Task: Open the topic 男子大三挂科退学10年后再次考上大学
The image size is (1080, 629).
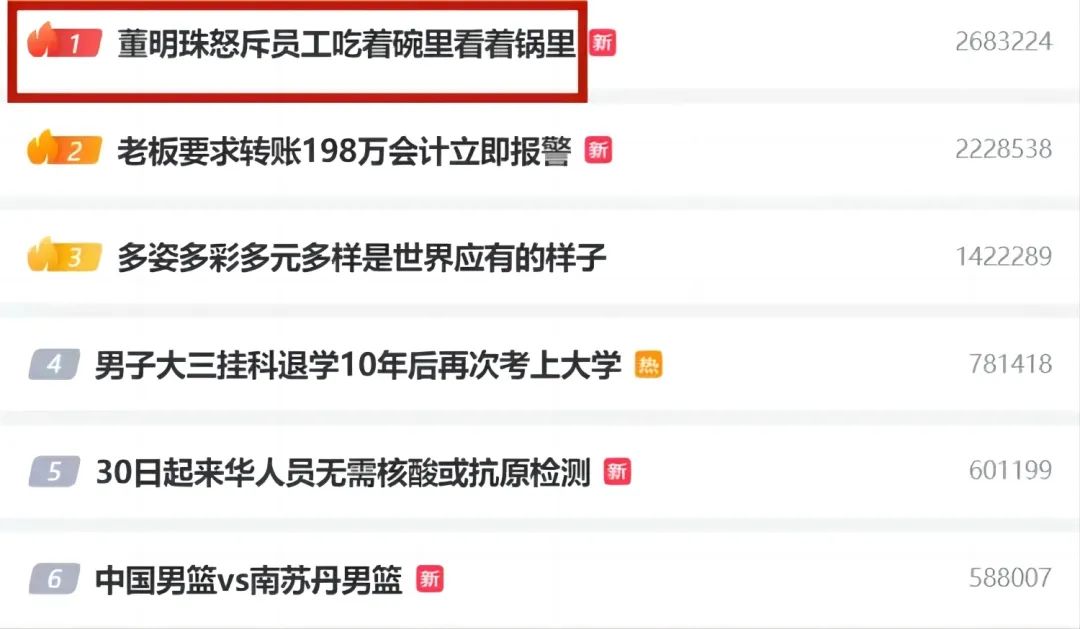Action: click(x=358, y=365)
